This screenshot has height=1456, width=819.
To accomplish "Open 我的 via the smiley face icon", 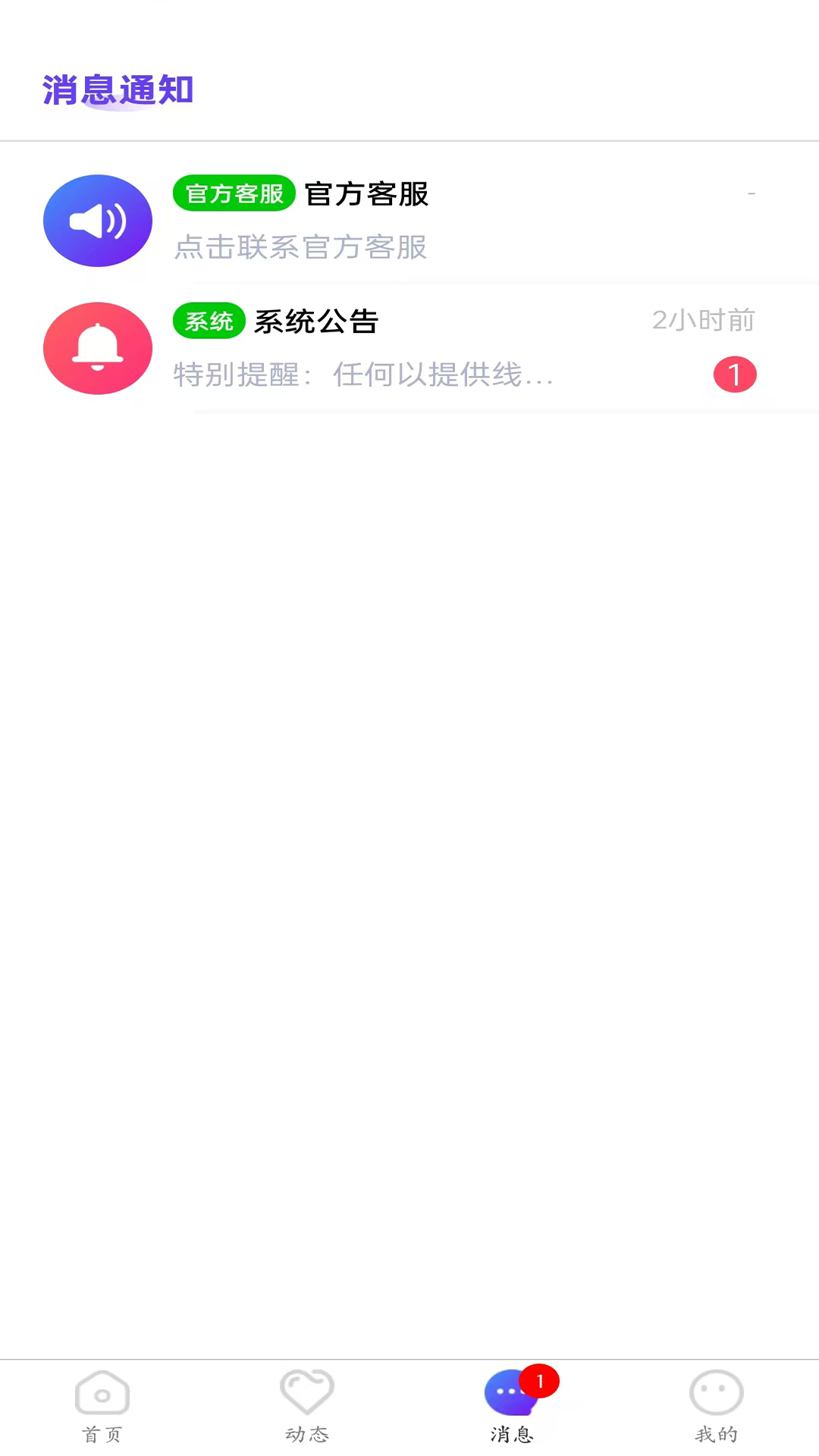I will click(x=716, y=1392).
